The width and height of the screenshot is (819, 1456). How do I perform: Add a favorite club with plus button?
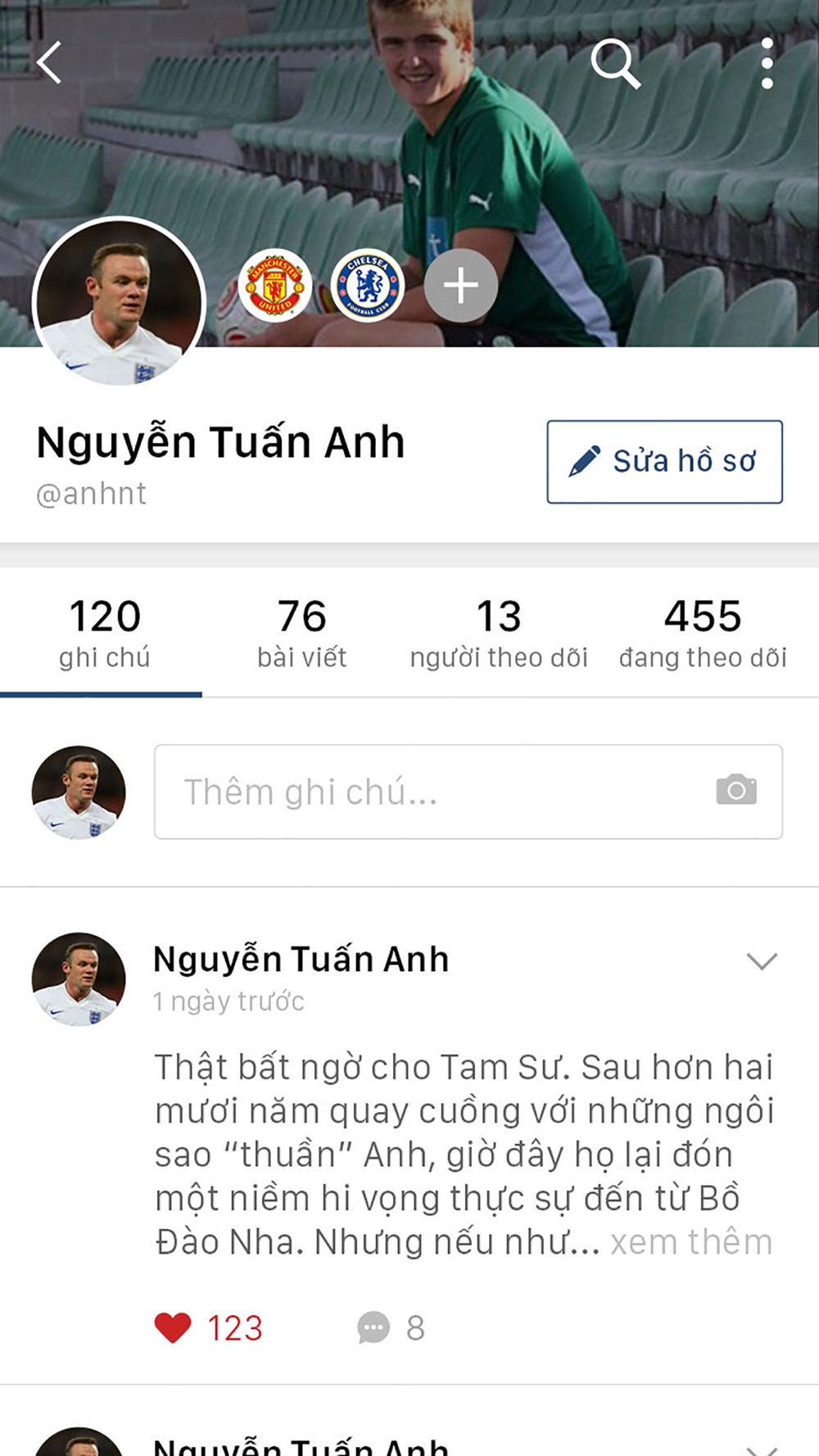coord(461,286)
